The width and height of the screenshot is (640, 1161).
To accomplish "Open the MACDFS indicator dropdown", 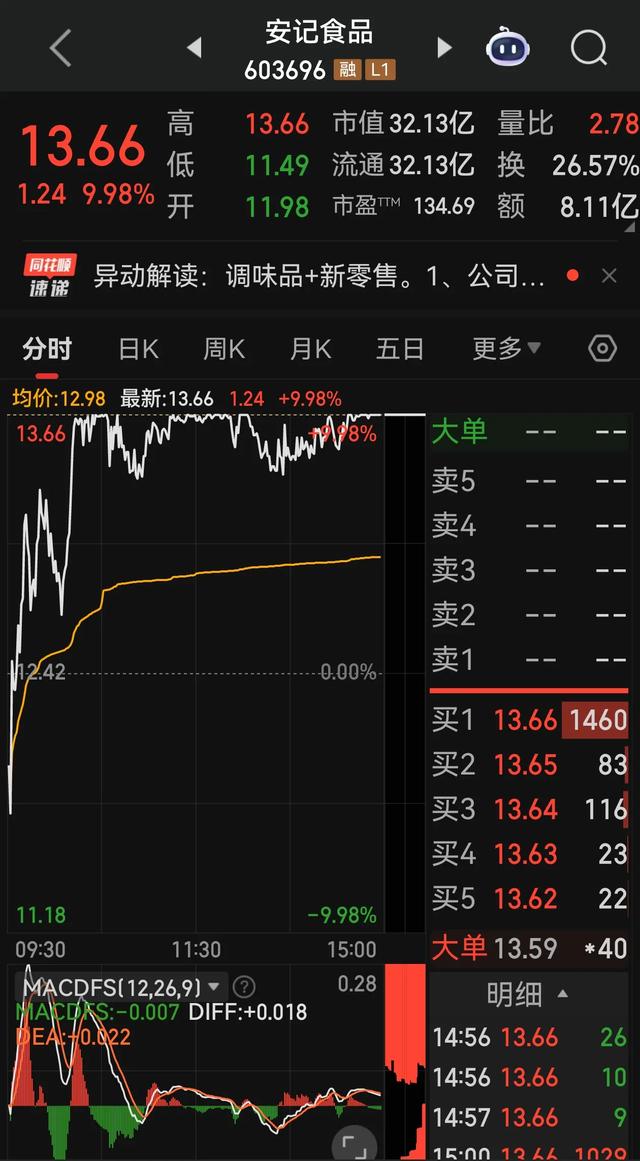I will (214, 986).
